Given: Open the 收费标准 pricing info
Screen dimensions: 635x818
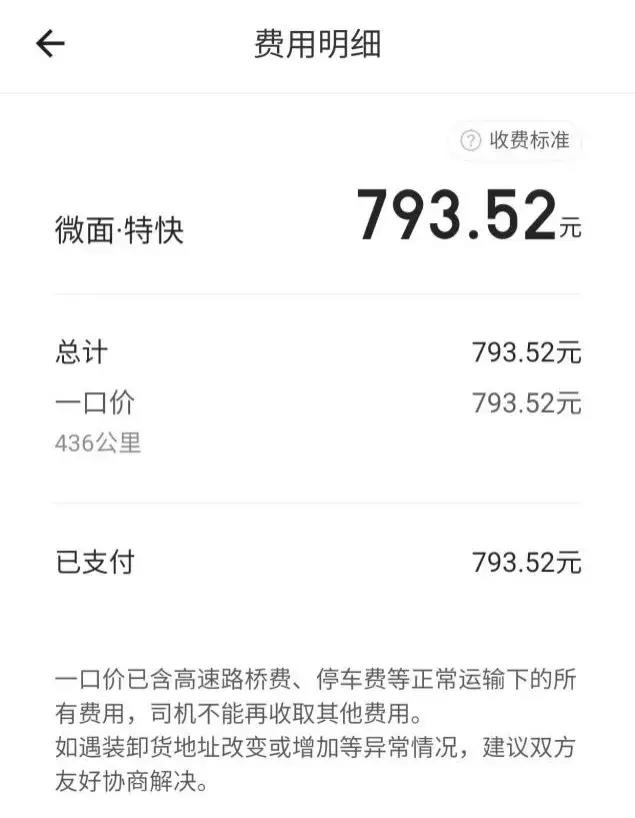Looking at the screenshot, I should 515,140.
